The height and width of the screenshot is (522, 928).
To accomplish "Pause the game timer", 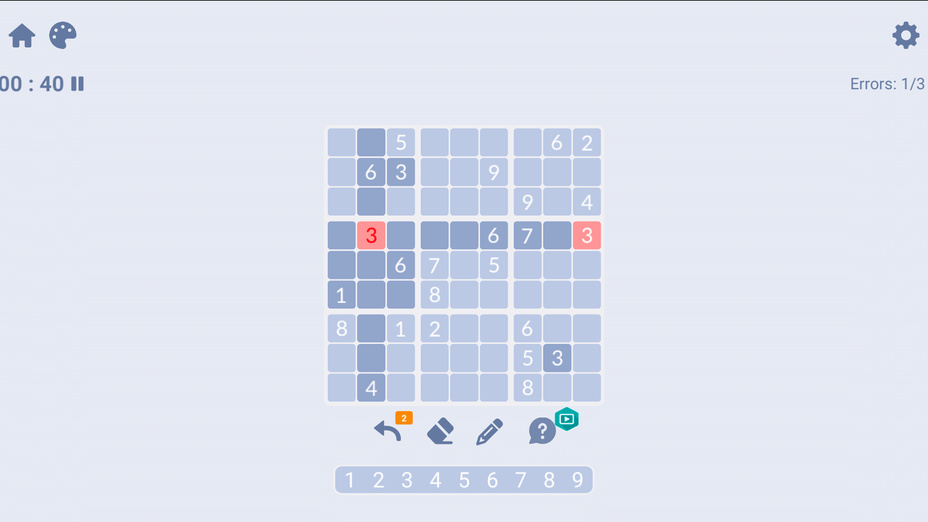I will click(77, 84).
